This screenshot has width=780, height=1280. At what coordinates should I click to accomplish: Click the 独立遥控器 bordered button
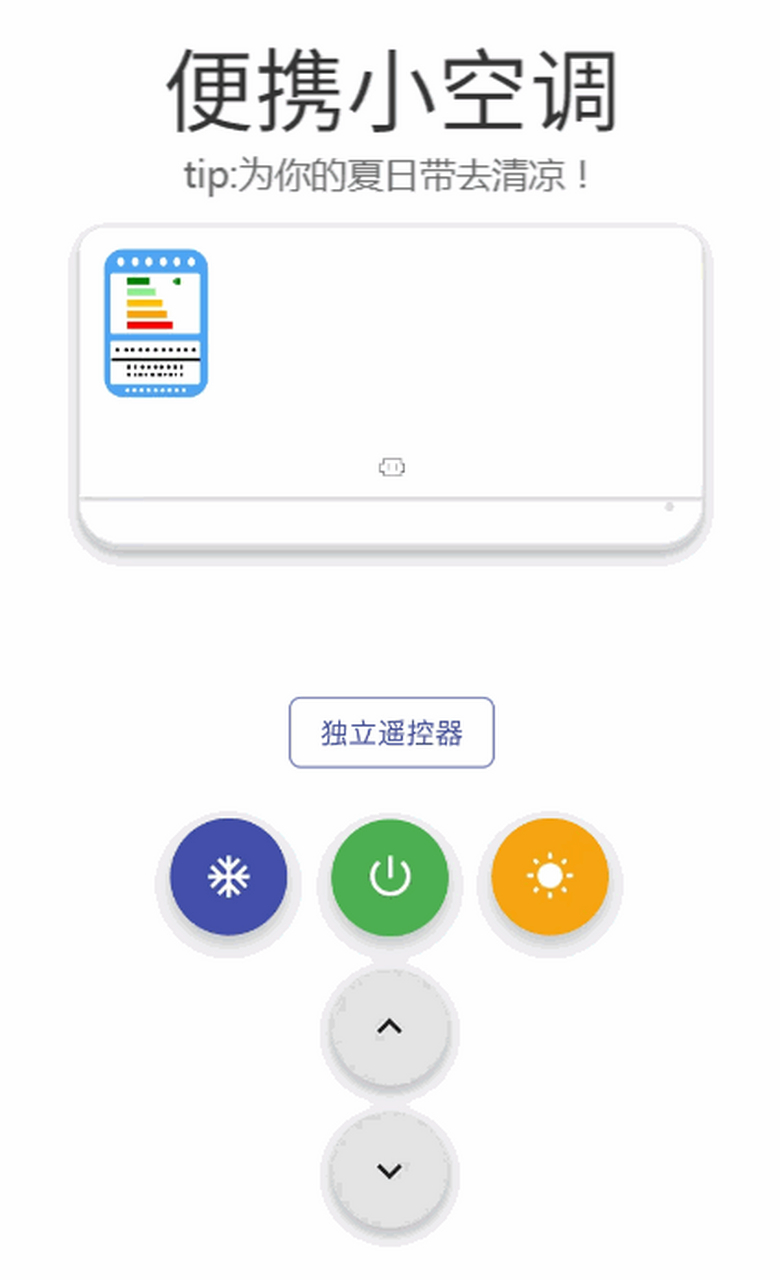[390, 733]
